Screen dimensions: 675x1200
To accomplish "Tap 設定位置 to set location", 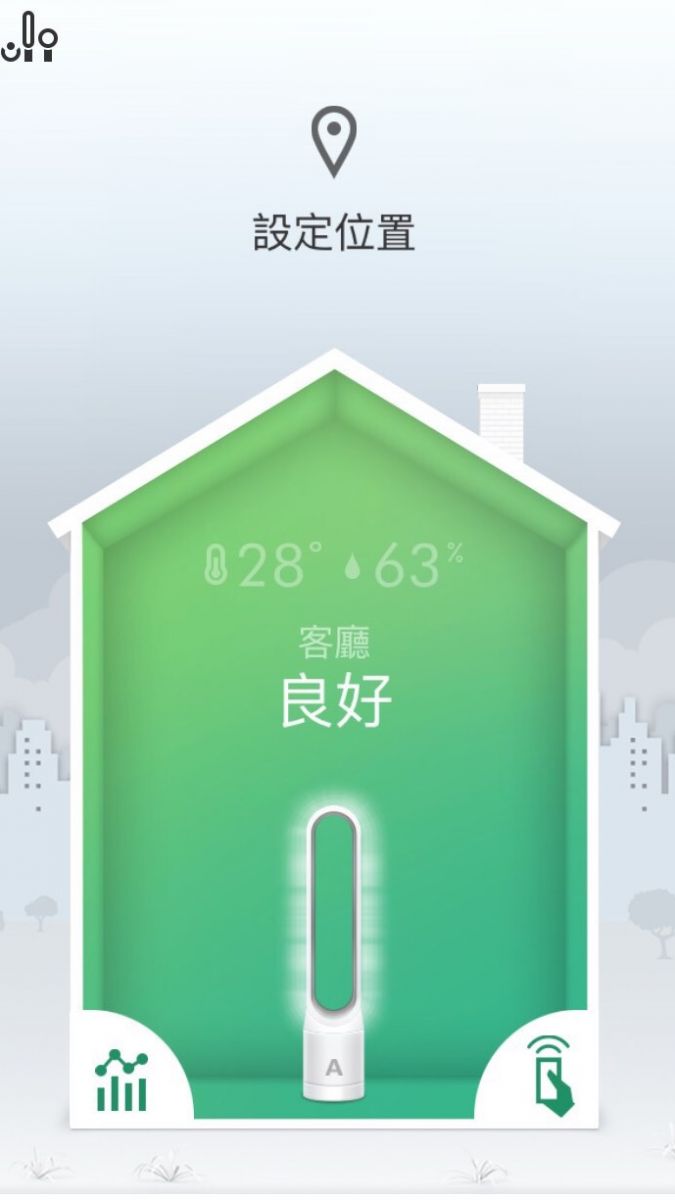I will (x=334, y=232).
